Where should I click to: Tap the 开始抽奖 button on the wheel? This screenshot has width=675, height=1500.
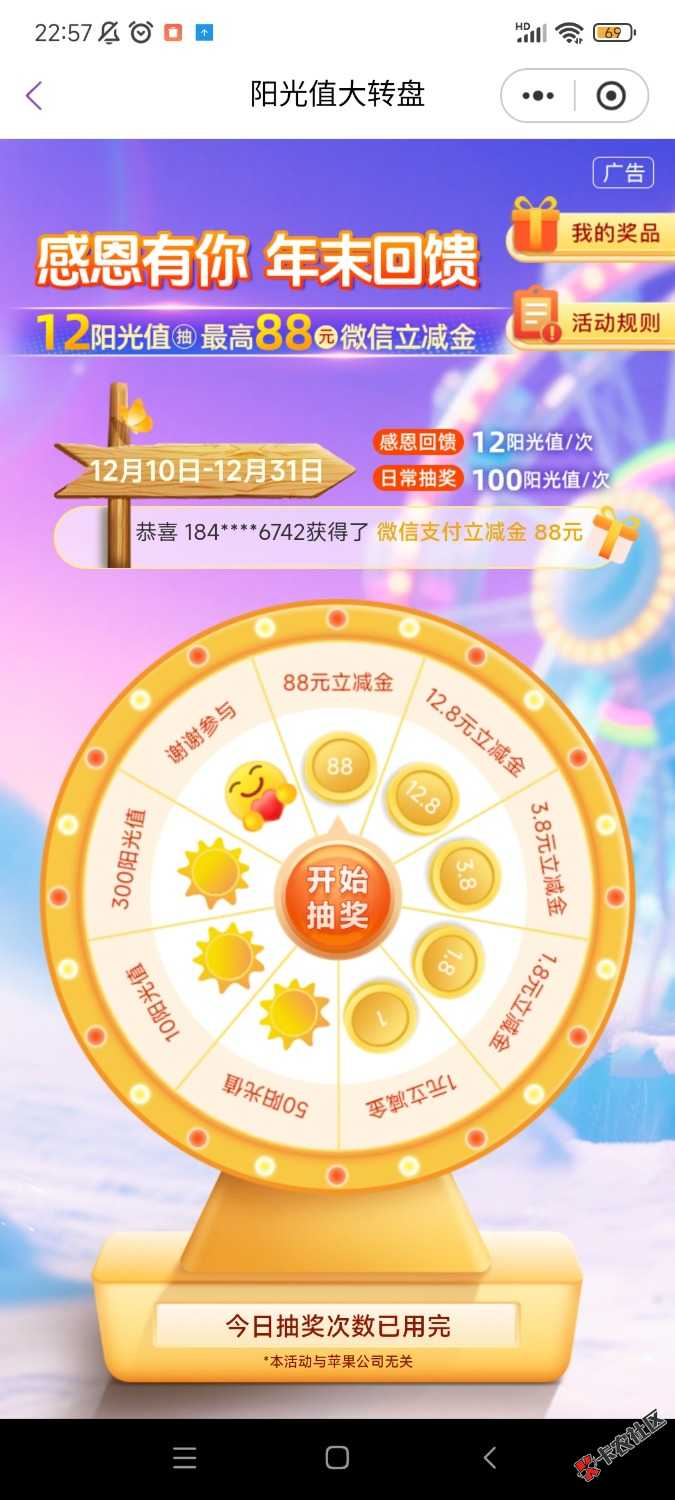(337, 896)
